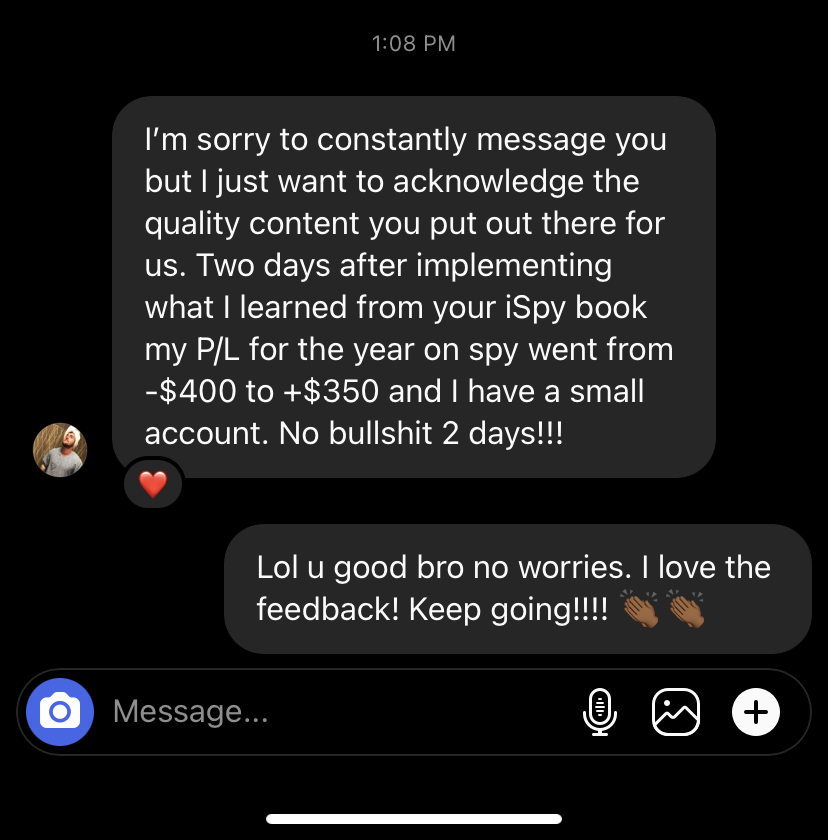Record a voice message with the microphone
The image size is (828, 840).
click(599, 712)
